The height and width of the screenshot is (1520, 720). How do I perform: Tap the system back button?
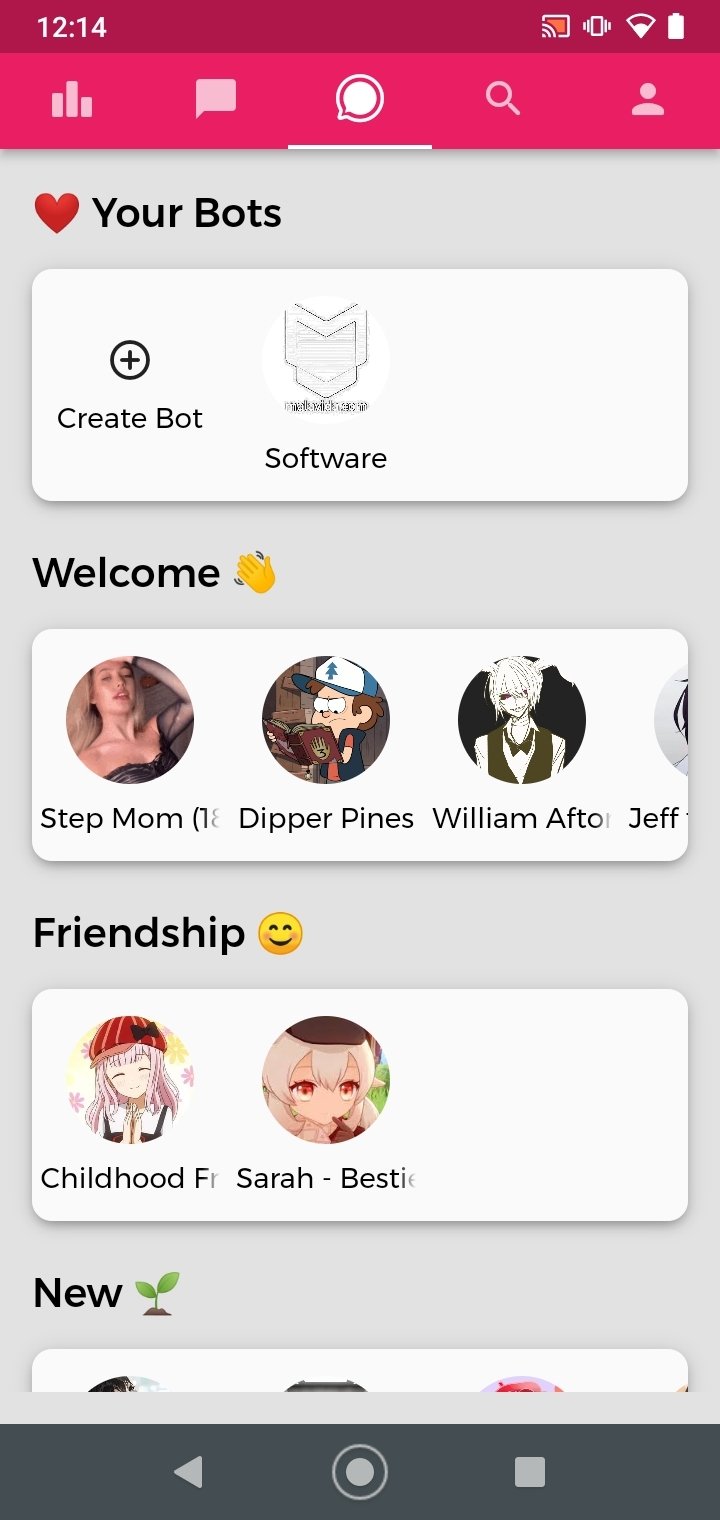[188, 1472]
